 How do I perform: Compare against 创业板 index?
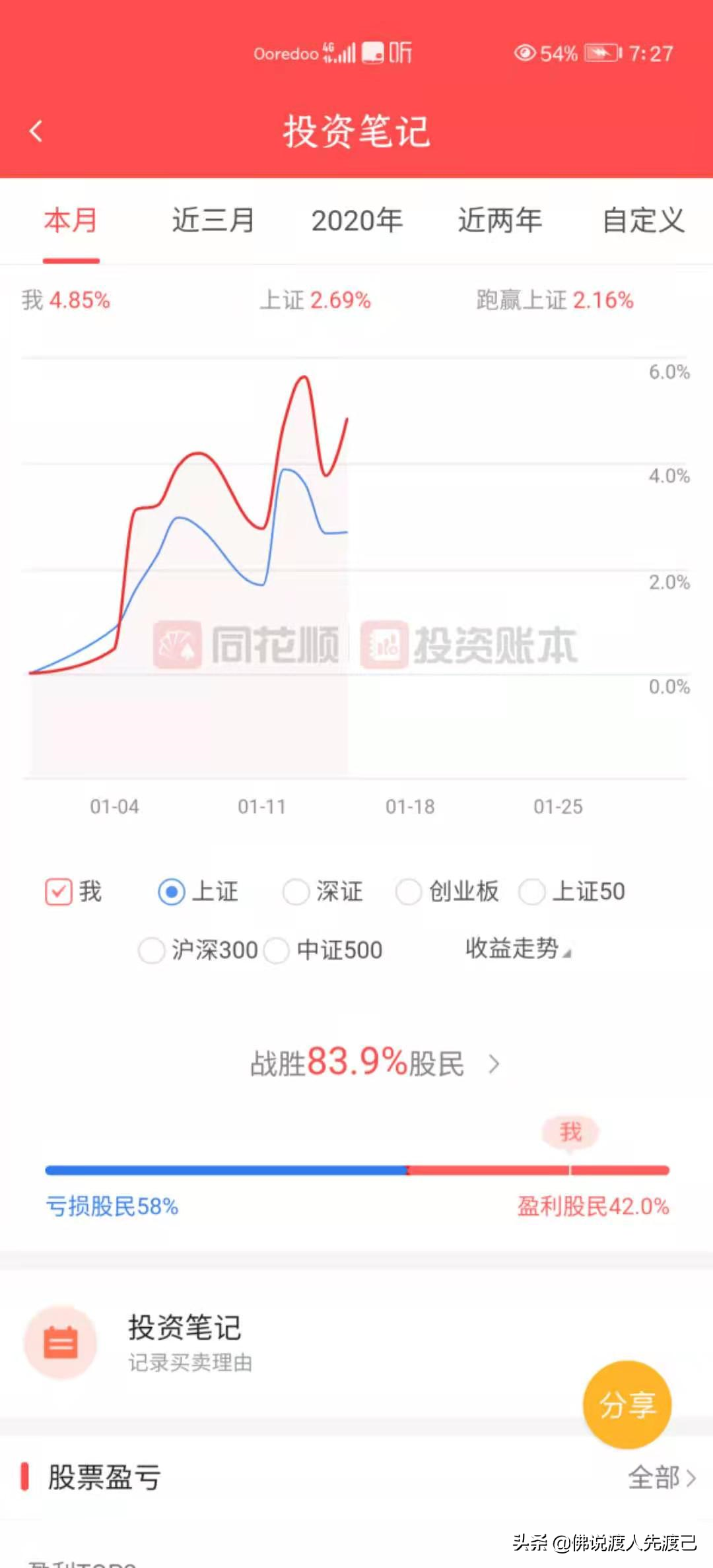[409, 892]
